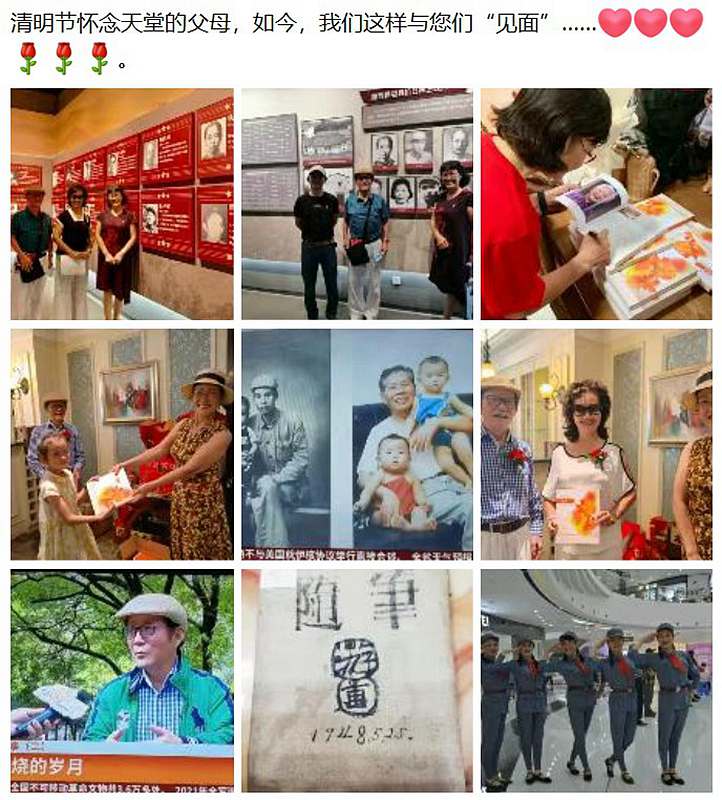
Task: Open the photo of a girl receiving a book
Action: coord(122,444)
